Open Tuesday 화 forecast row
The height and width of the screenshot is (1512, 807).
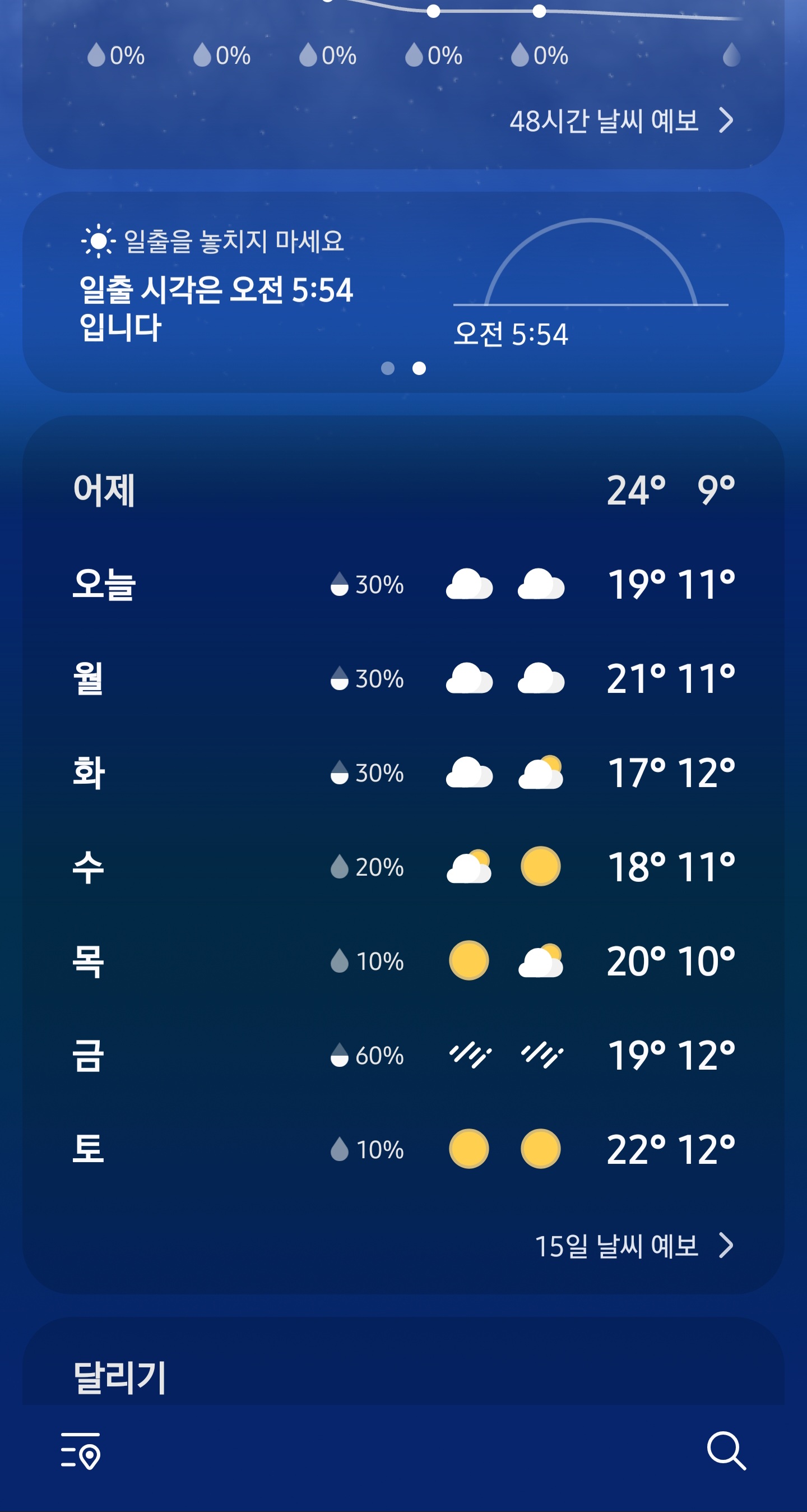[x=403, y=773]
